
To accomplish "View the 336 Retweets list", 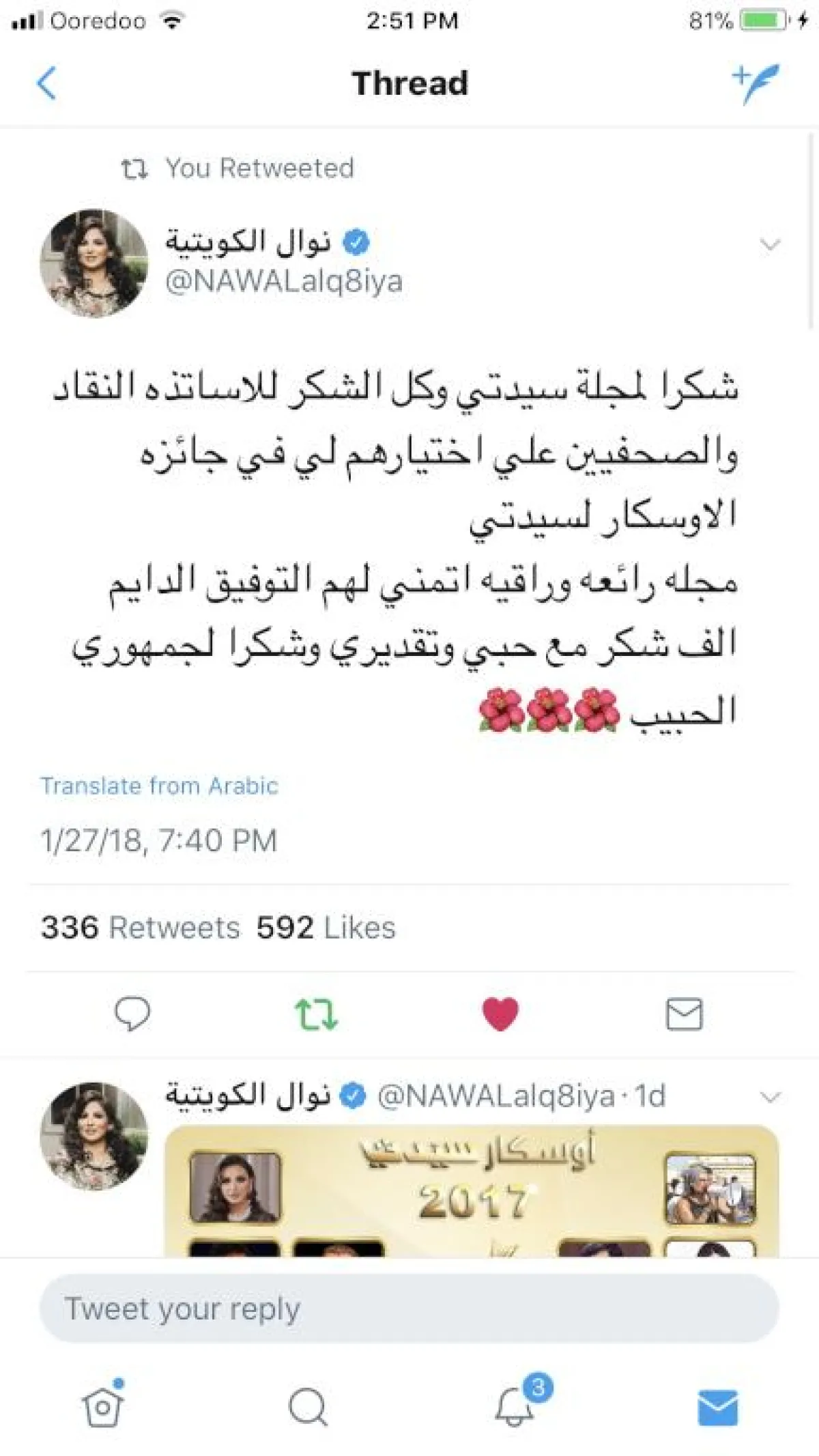I will coord(141,928).
